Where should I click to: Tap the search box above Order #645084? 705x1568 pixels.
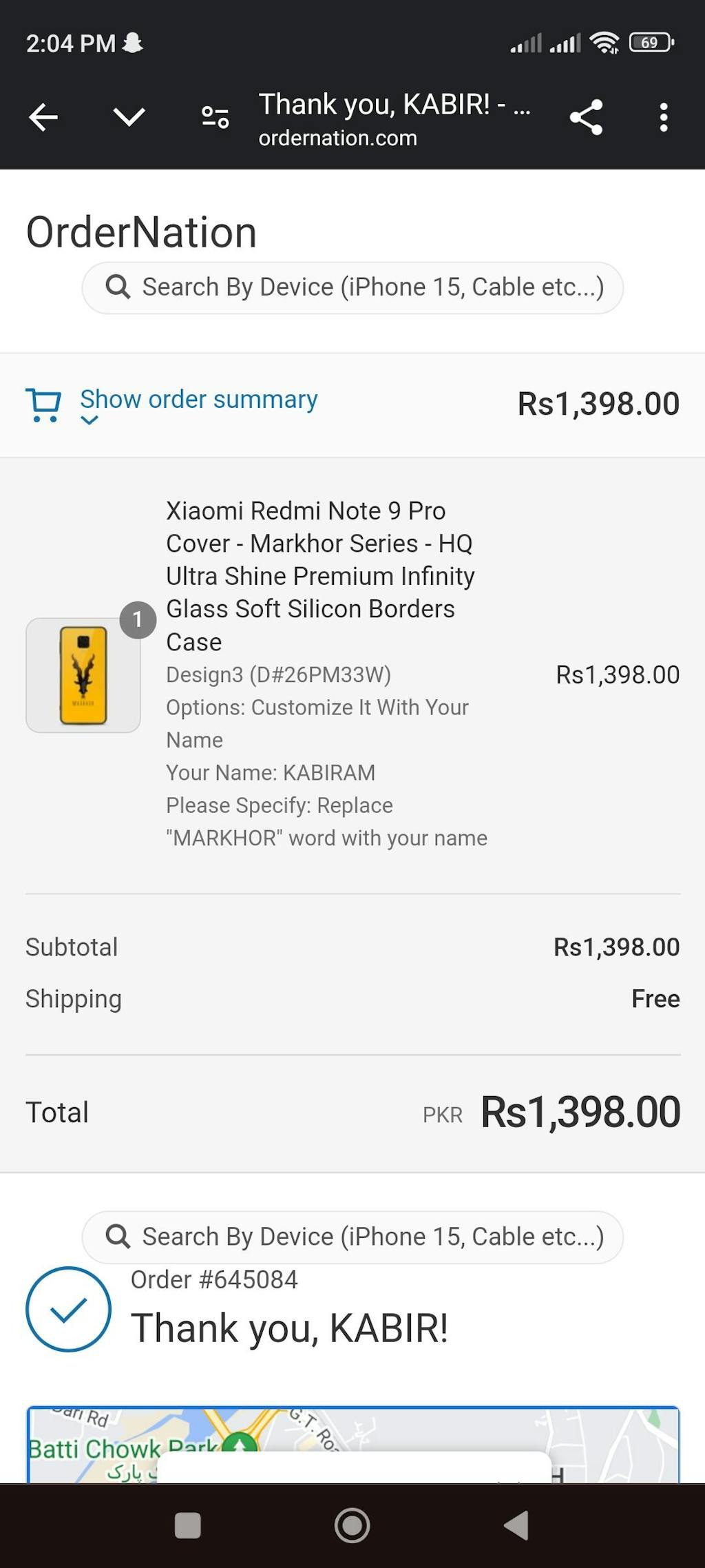click(352, 1237)
